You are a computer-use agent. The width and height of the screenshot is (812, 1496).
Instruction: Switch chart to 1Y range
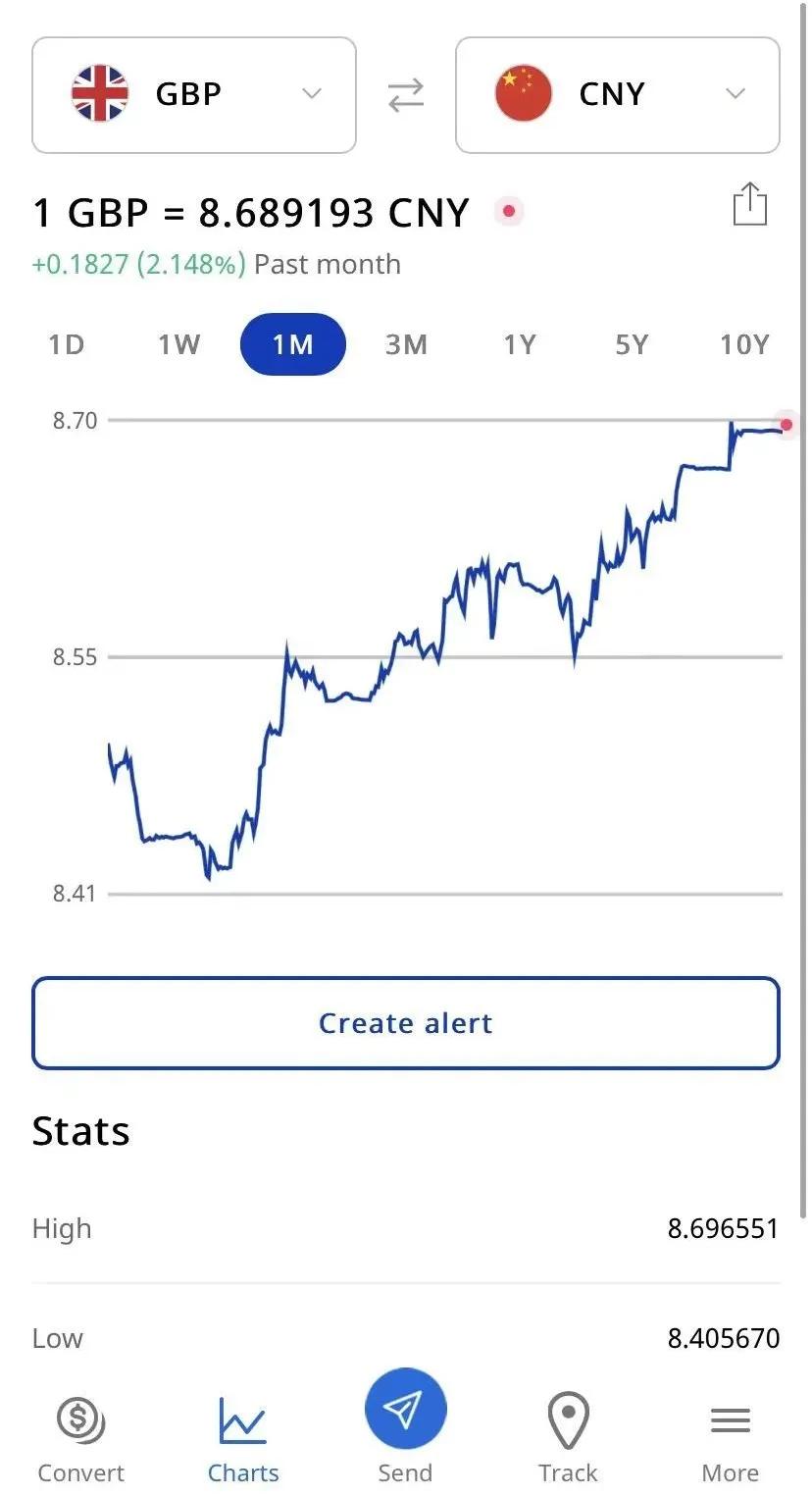(520, 345)
